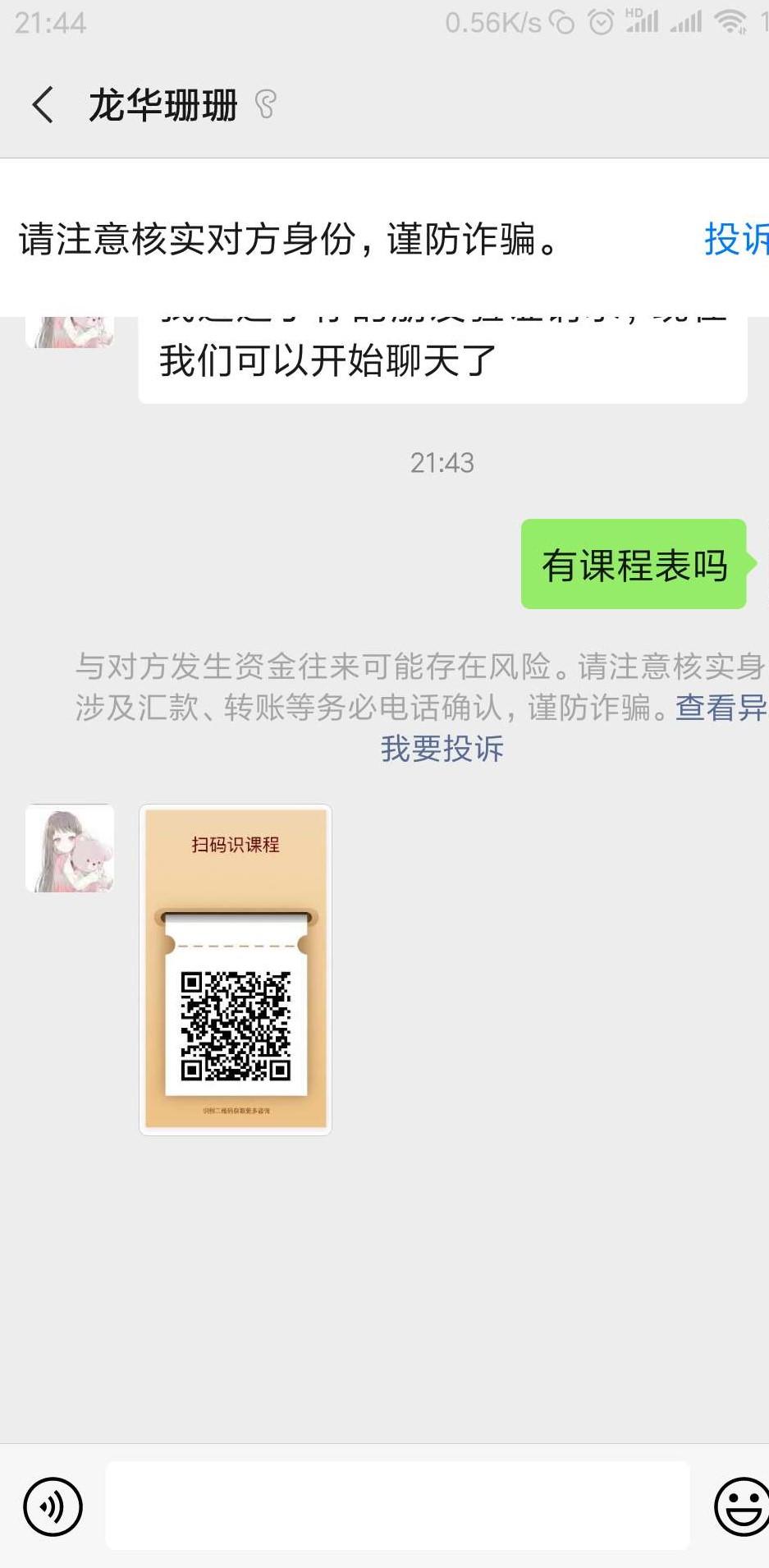Open the emoji picker
769x1568 pixels.
pos(741,1506)
